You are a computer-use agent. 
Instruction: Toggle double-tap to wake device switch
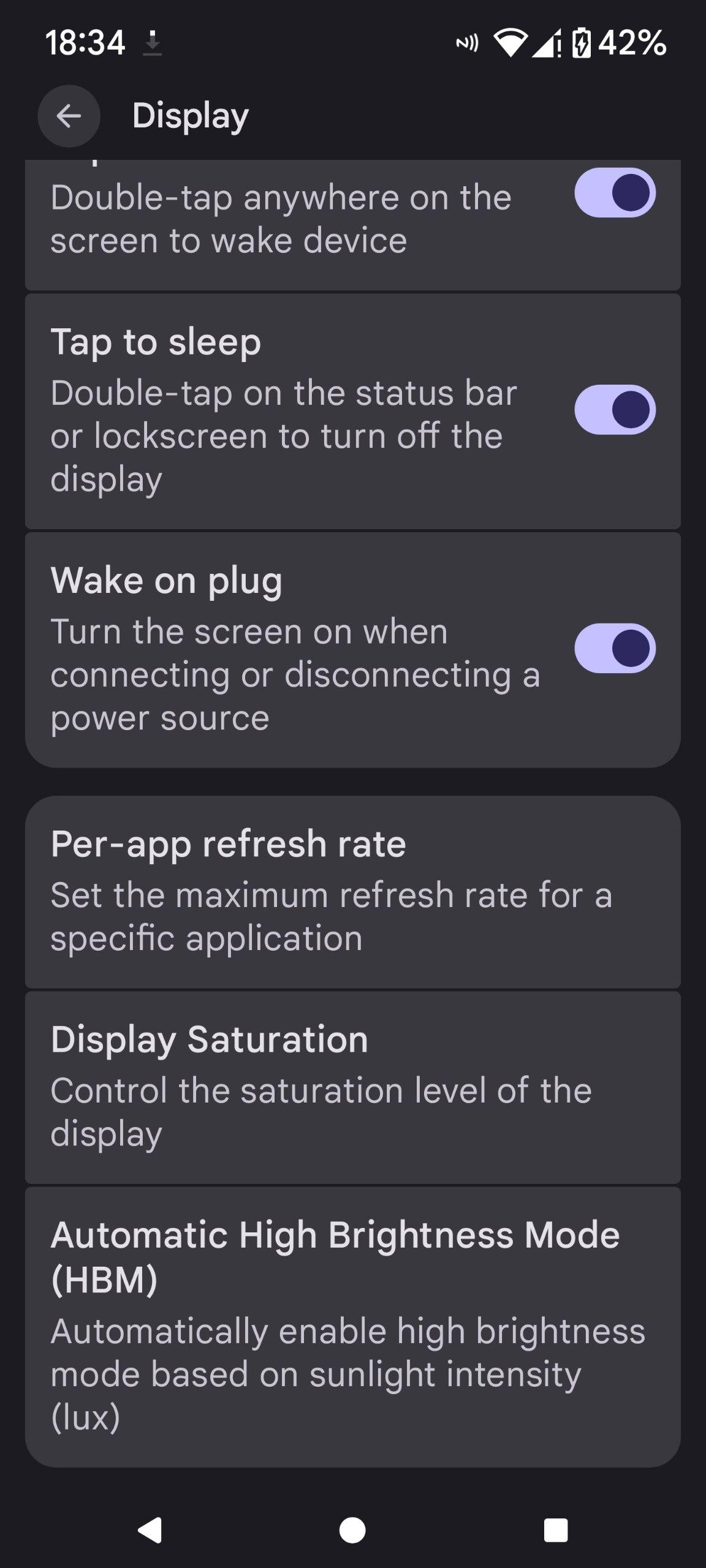pos(615,193)
